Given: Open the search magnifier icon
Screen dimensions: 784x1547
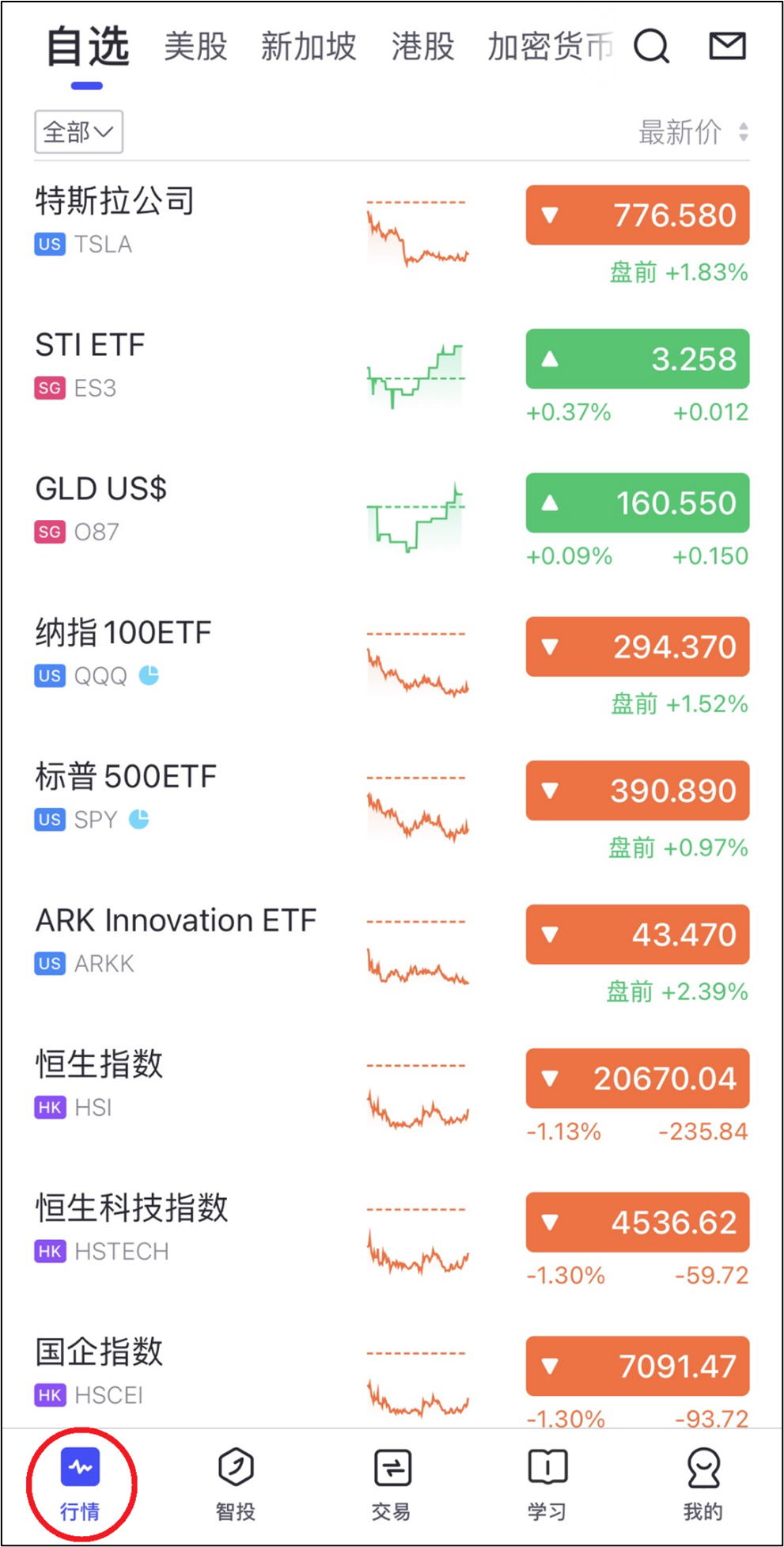Looking at the screenshot, I should click(651, 46).
